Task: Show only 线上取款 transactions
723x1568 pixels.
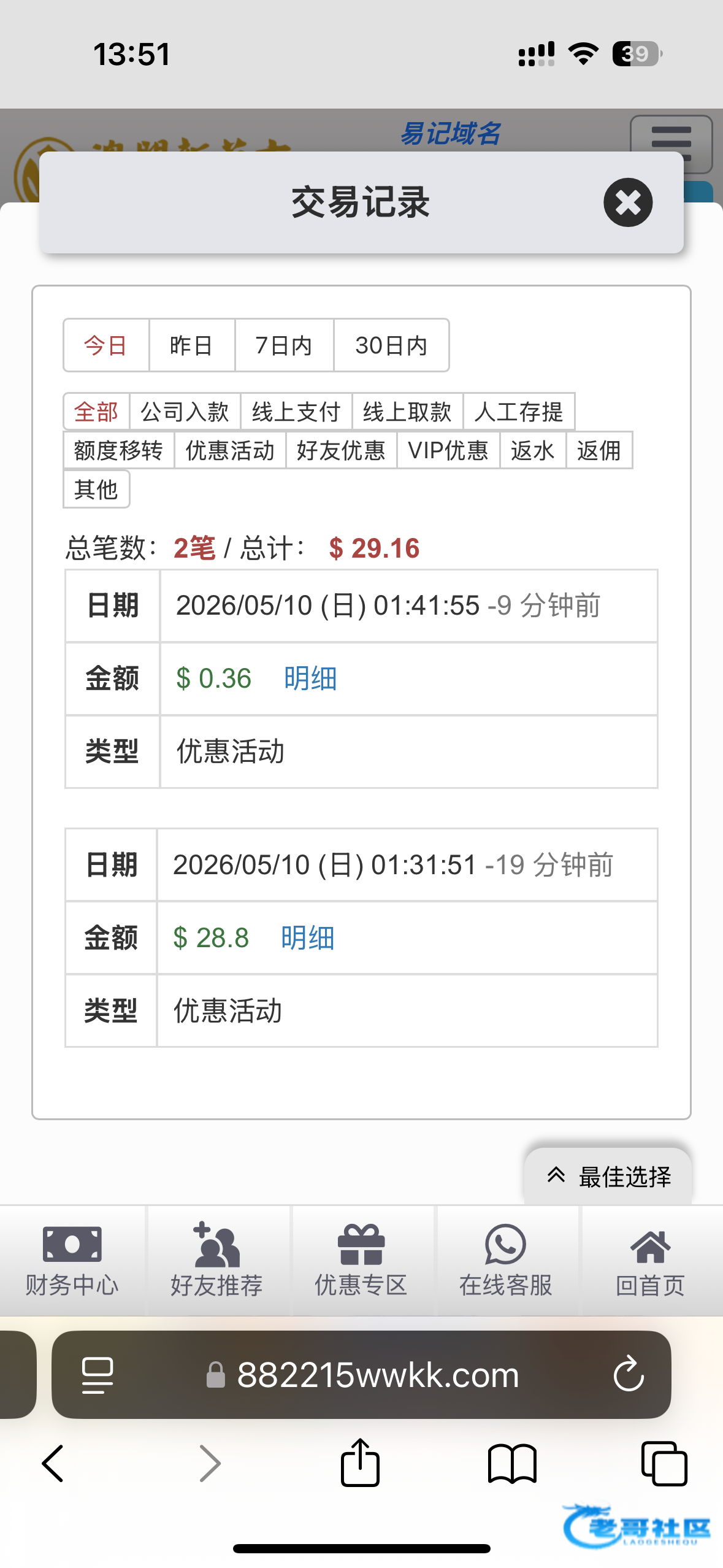Action: point(407,412)
